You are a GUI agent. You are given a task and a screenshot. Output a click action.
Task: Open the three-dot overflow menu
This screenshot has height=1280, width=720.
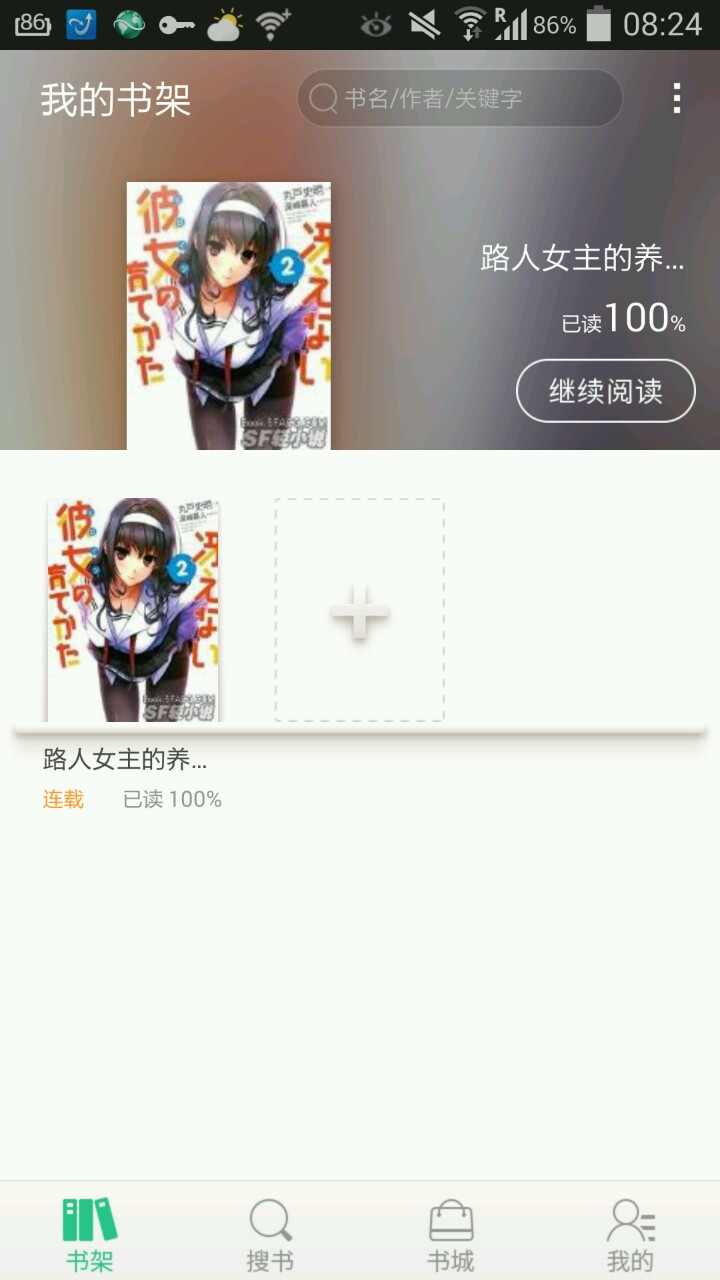[x=677, y=98]
